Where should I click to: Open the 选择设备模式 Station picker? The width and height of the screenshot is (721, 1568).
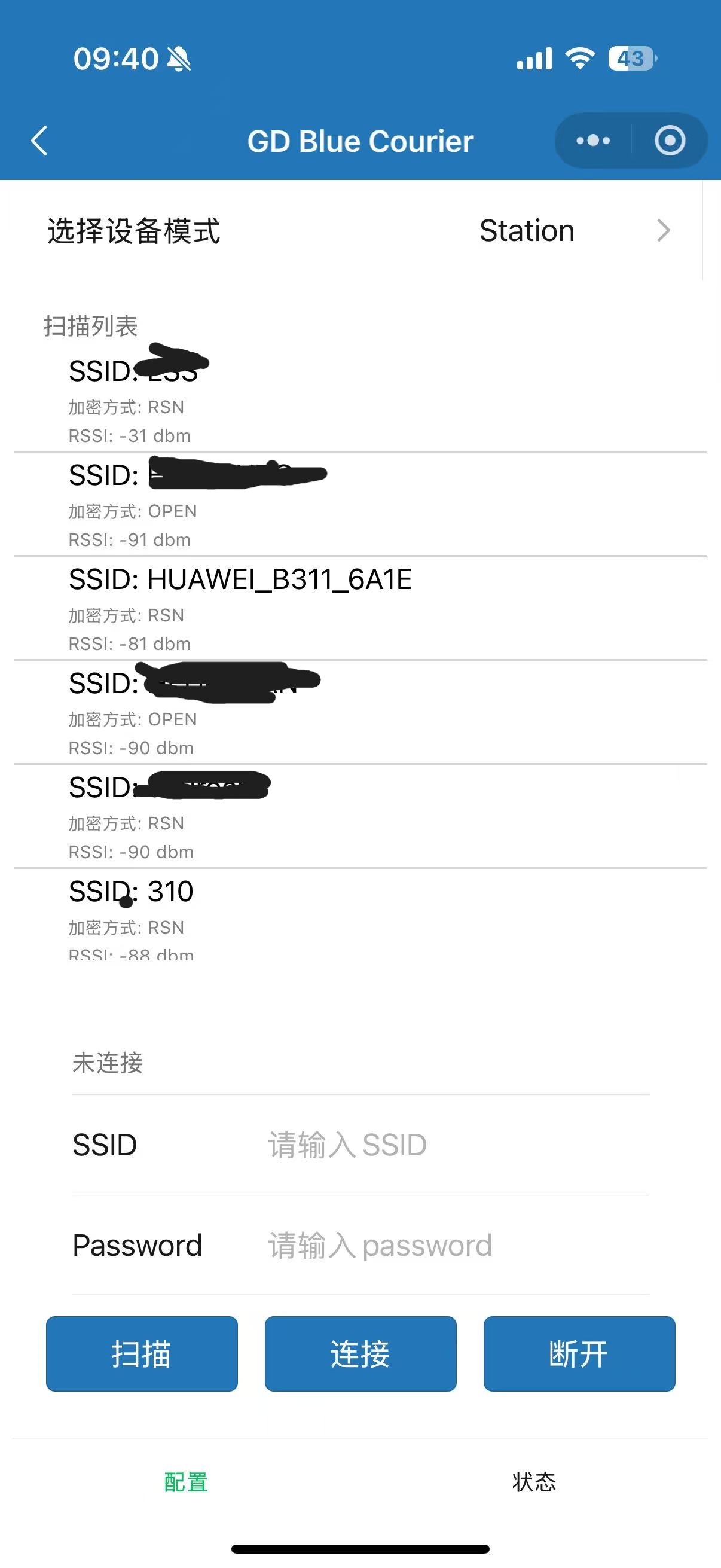[x=359, y=231]
